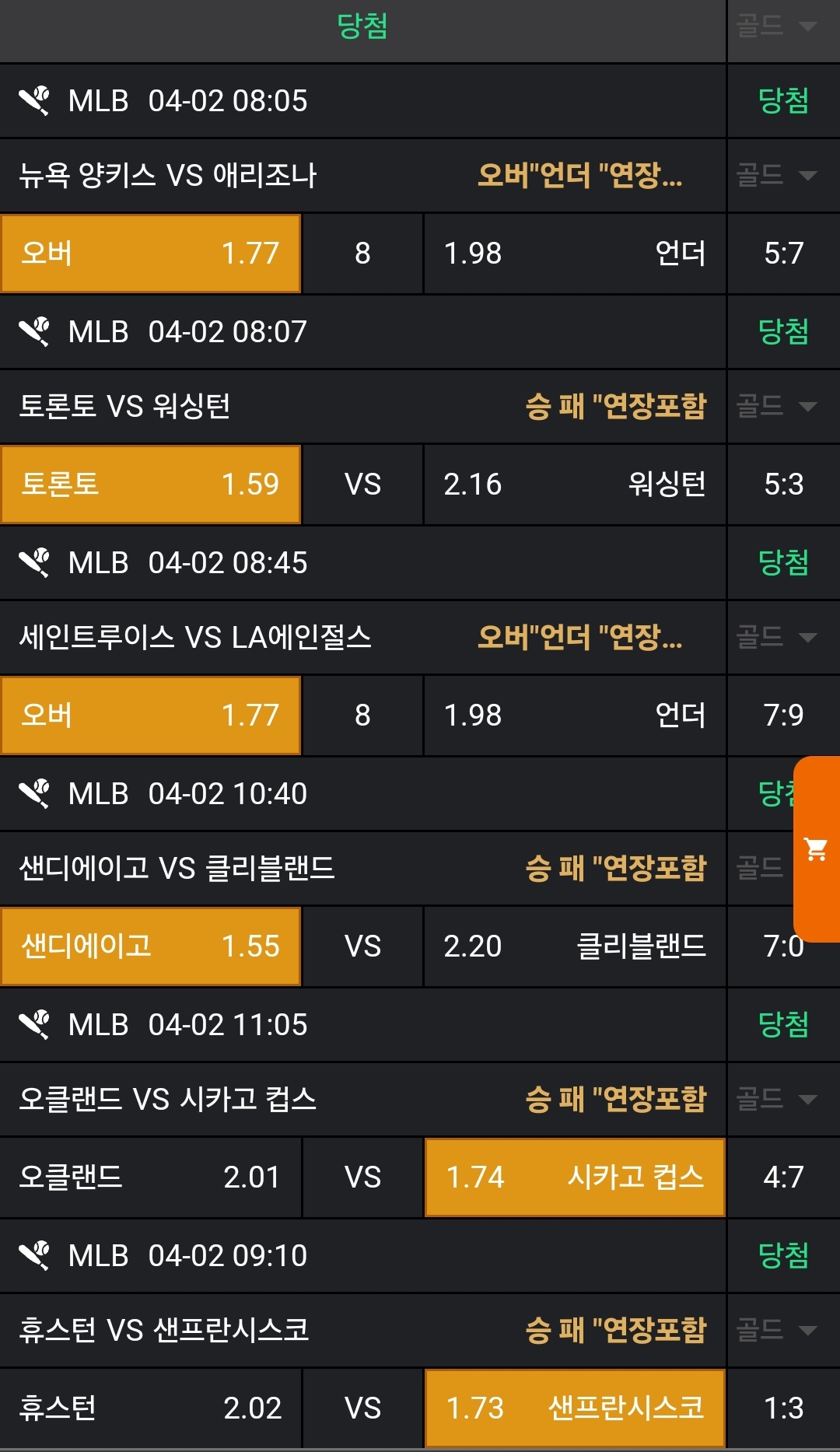Select the 워싱턴 2.16 bet cell
This screenshot has height=1452, width=840.
(x=575, y=484)
